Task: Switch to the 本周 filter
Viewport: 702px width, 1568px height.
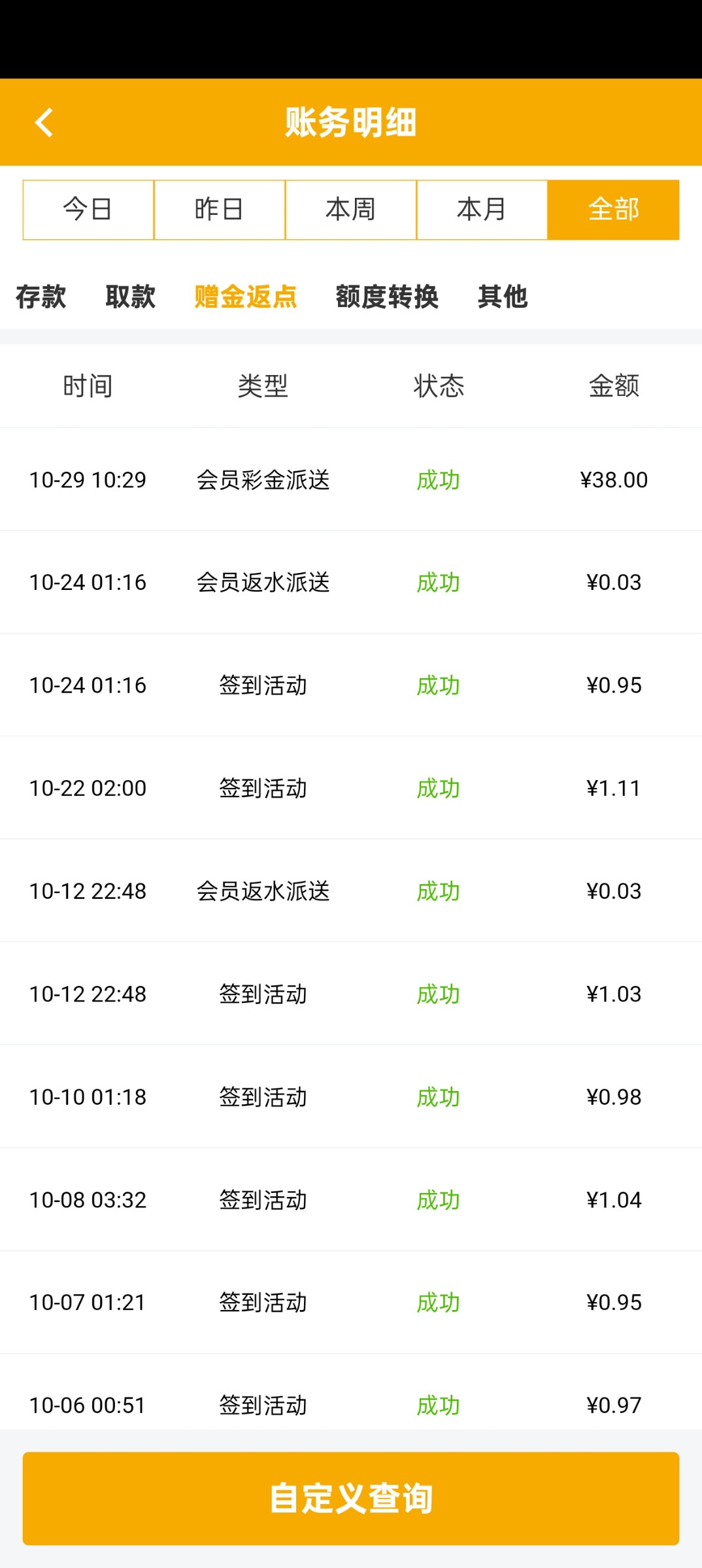Action: 350,209
